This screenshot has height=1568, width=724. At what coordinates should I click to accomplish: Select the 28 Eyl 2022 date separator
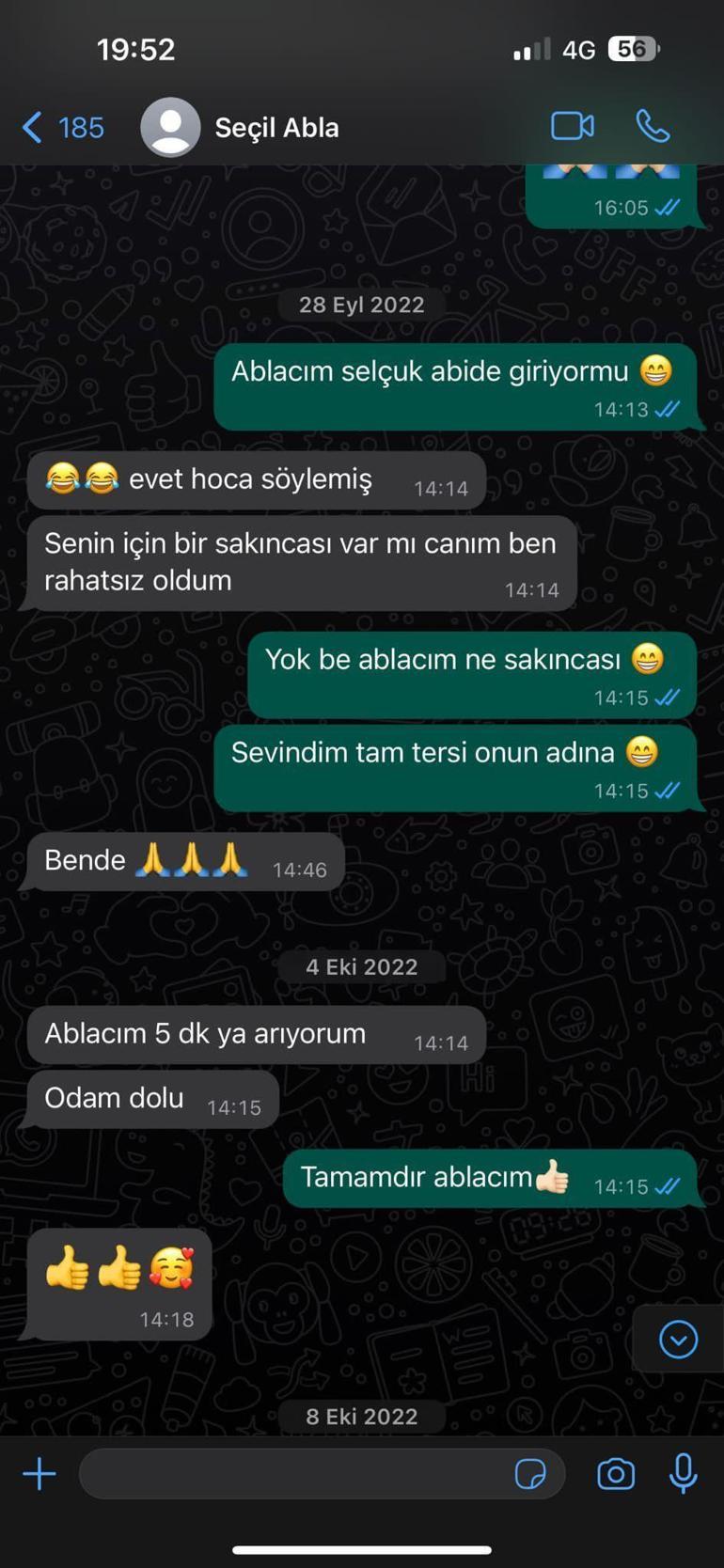point(361,304)
